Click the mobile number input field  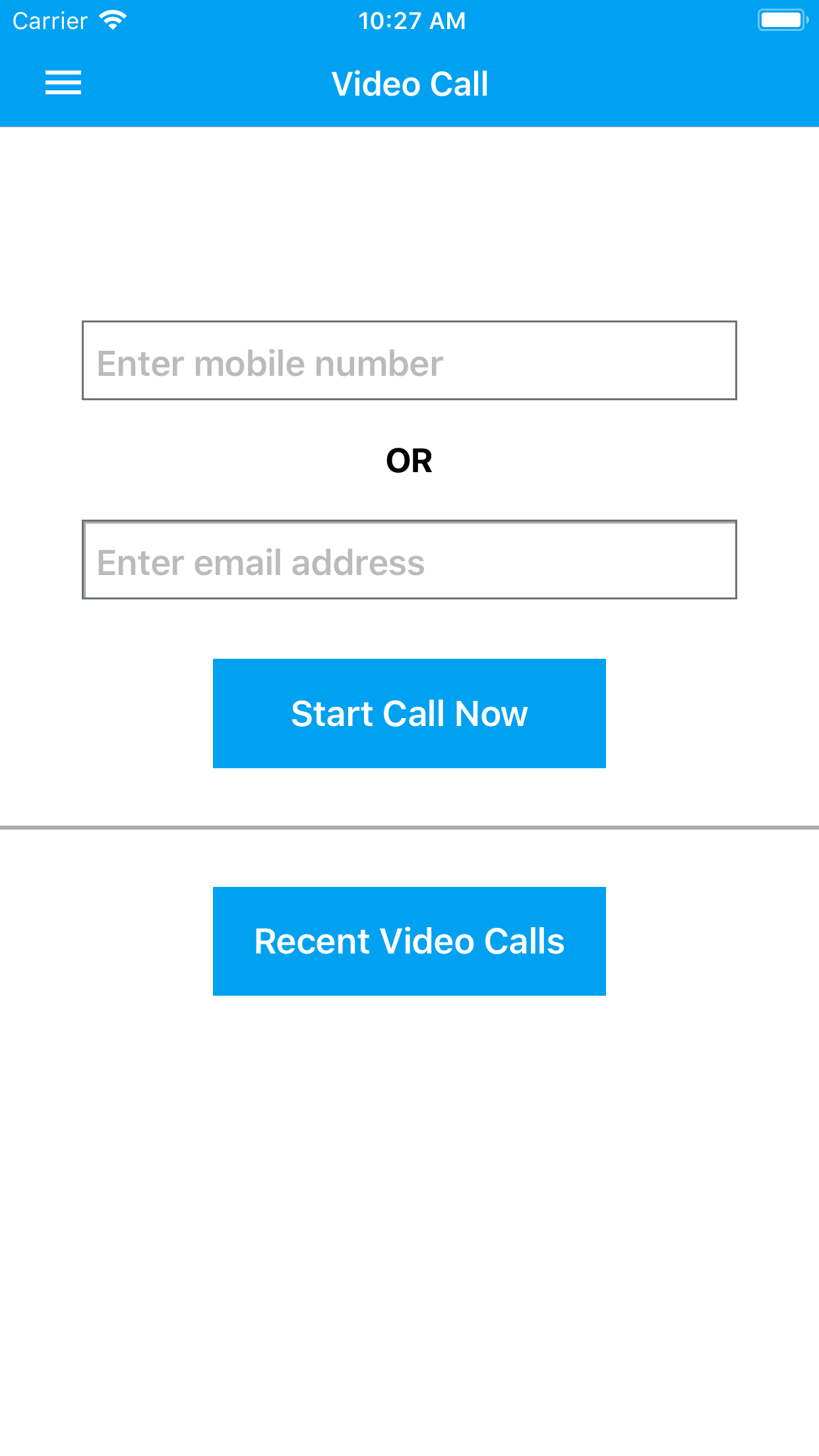[409, 360]
